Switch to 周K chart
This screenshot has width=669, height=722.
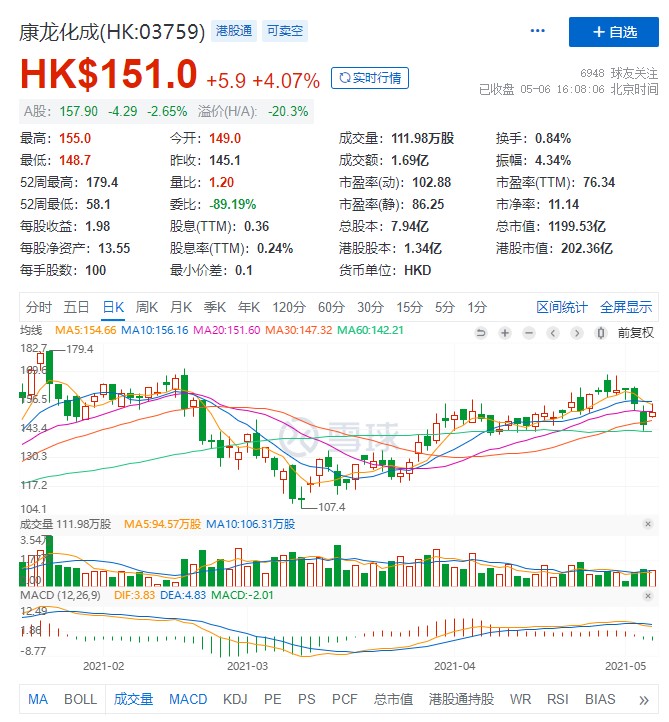(147, 307)
